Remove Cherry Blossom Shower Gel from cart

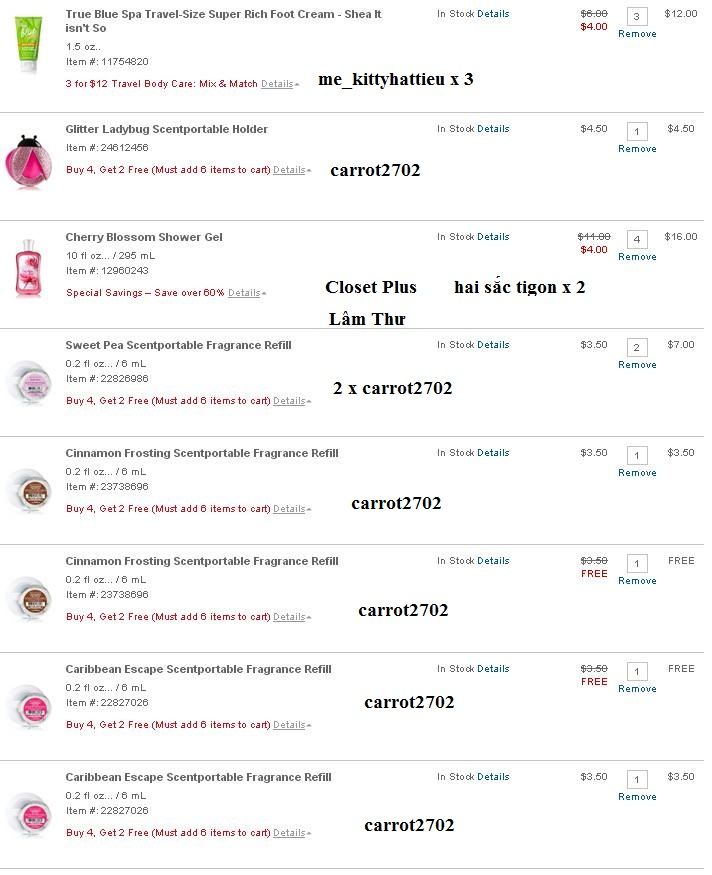pos(636,257)
